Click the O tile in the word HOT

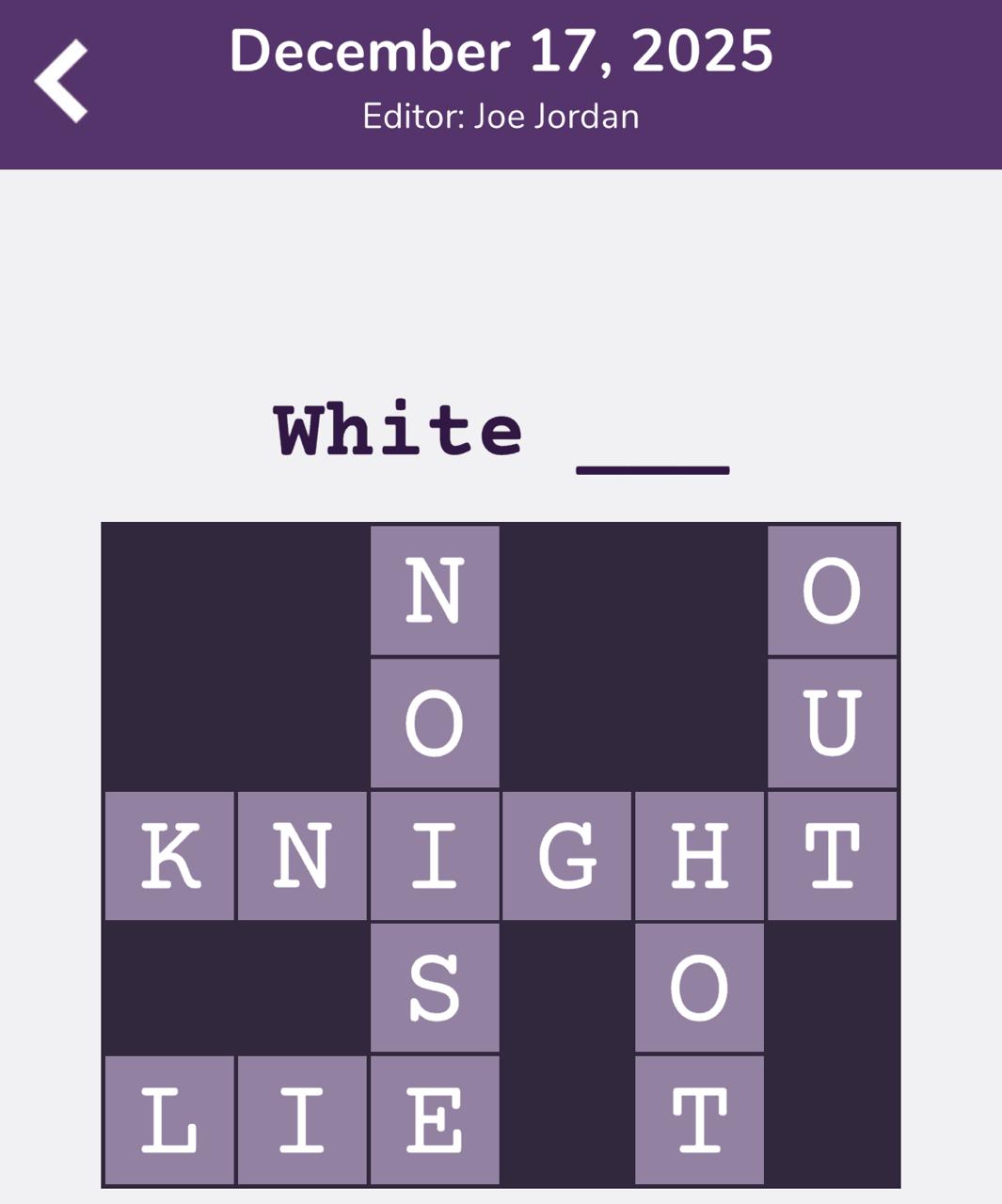700,990
